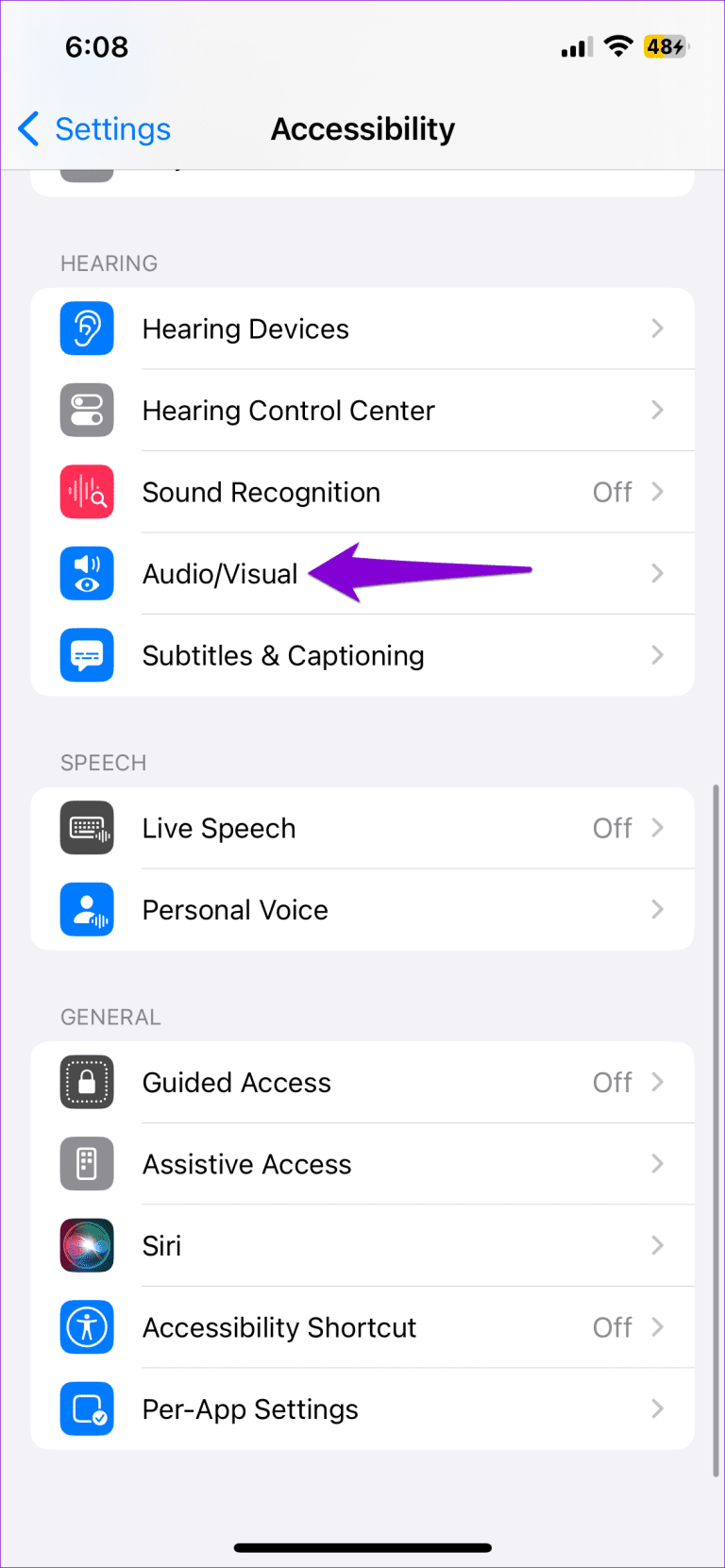The height and width of the screenshot is (1568, 725).
Task: Go back using the Settings link
Action: pos(93,128)
